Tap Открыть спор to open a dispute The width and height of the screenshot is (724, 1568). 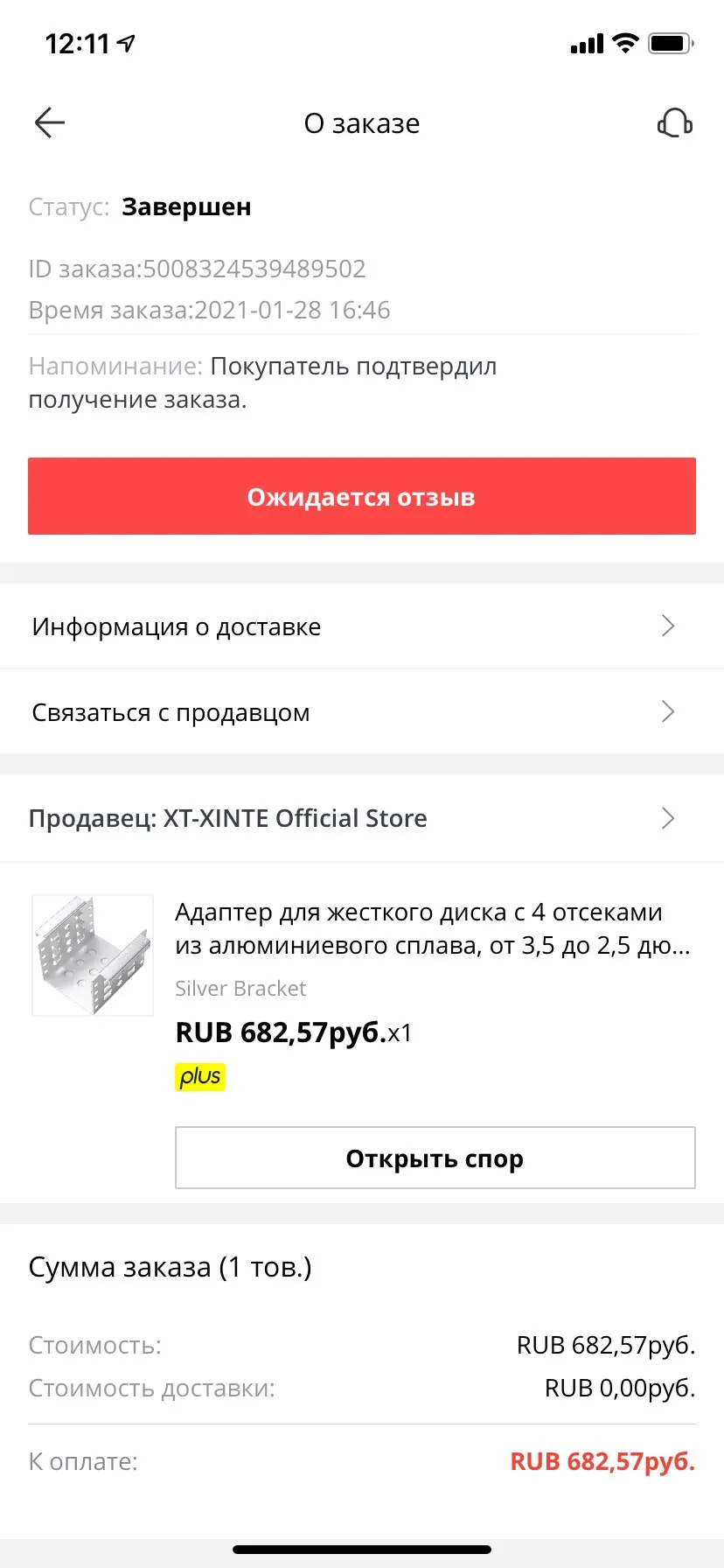pos(435,1158)
